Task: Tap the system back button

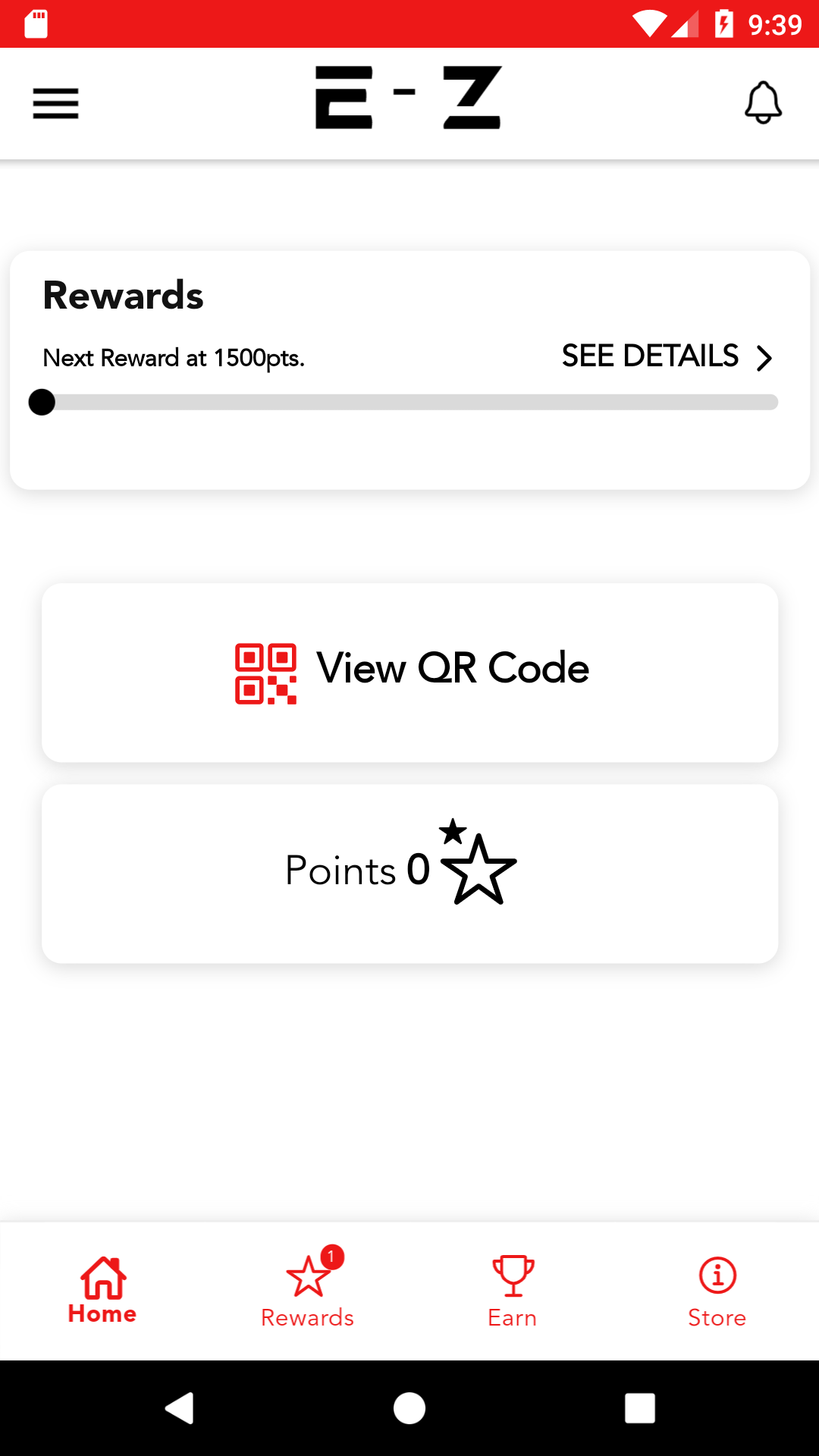Action: pyautogui.click(x=180, y=1408)
